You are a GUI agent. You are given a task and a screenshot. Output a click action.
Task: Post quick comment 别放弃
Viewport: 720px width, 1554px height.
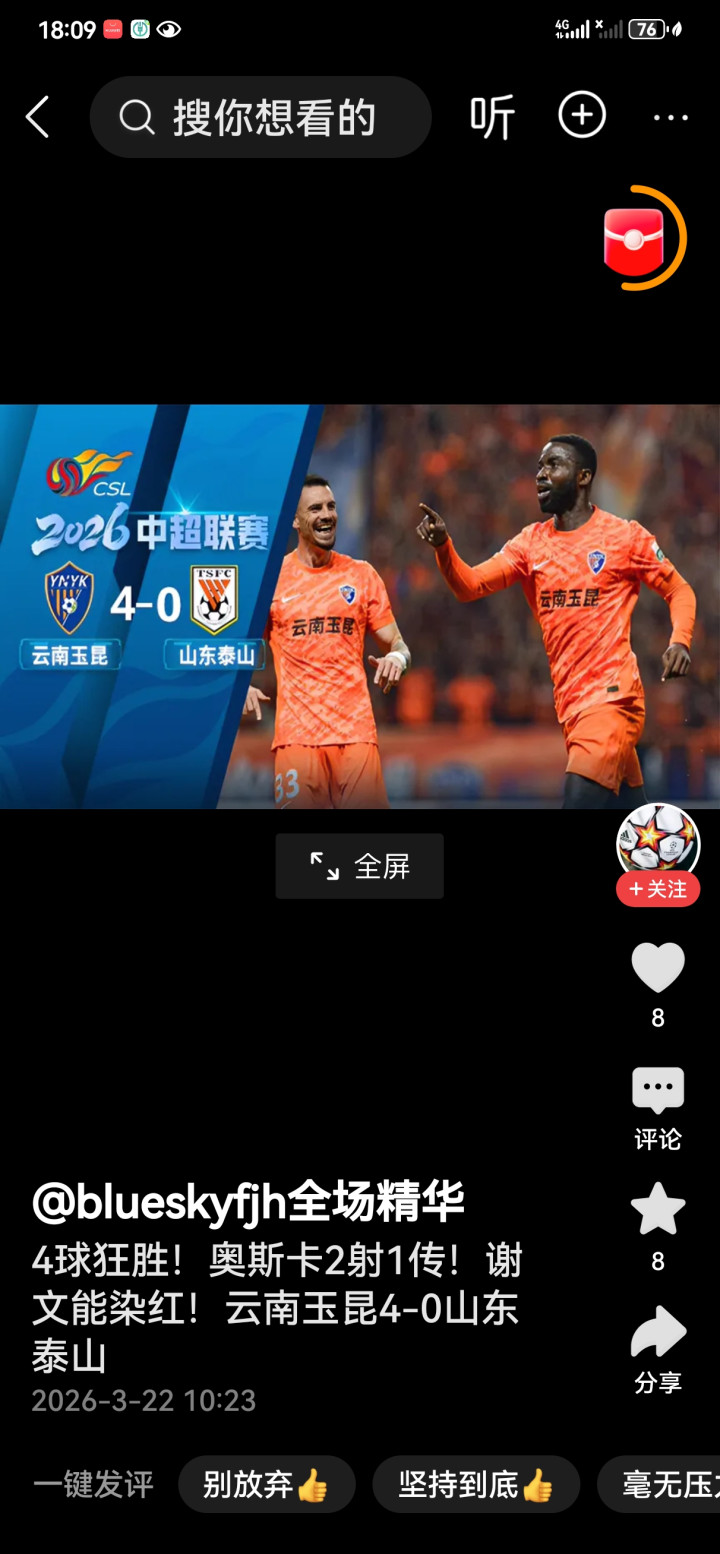(266, 1484)
